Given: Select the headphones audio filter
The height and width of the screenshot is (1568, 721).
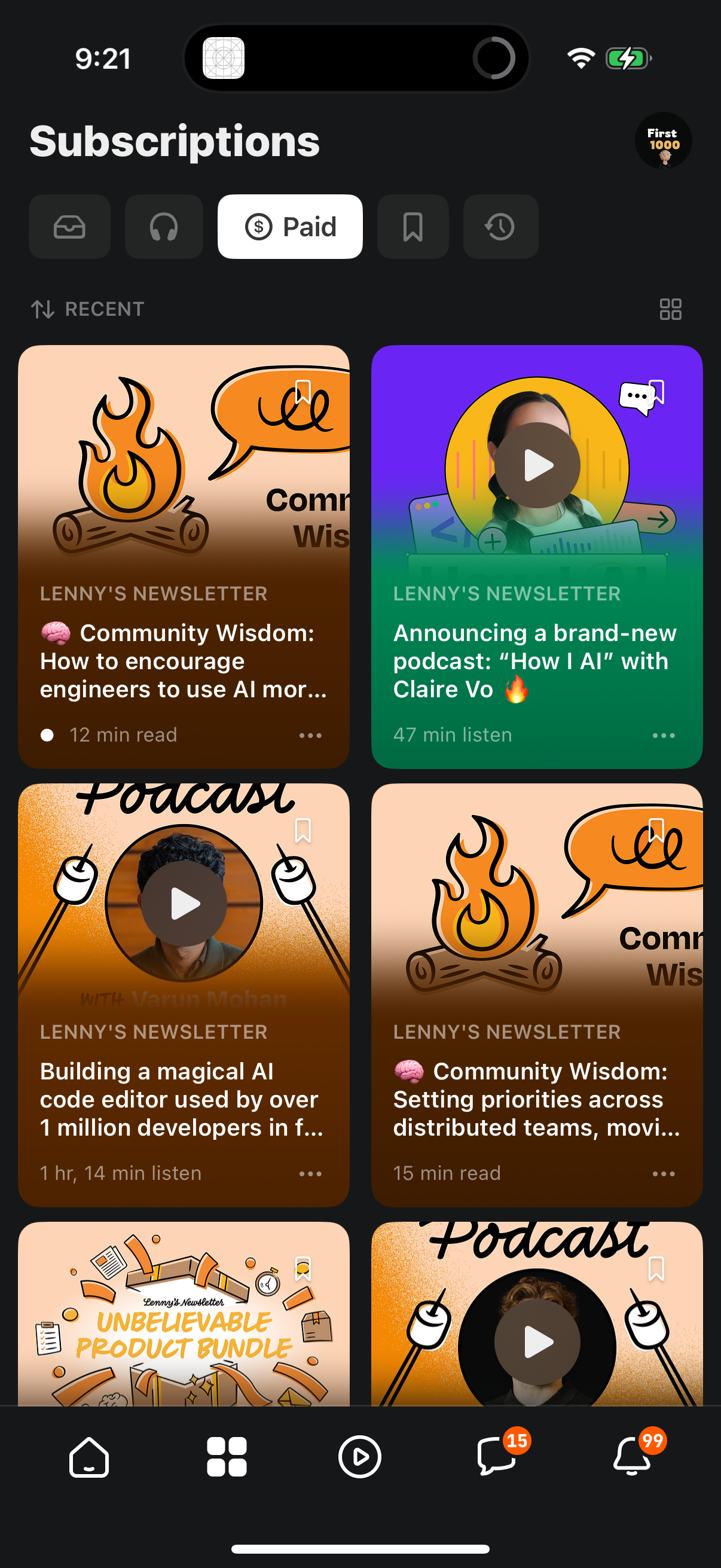Looking at the screenshot, I should [x=163, y=227].
